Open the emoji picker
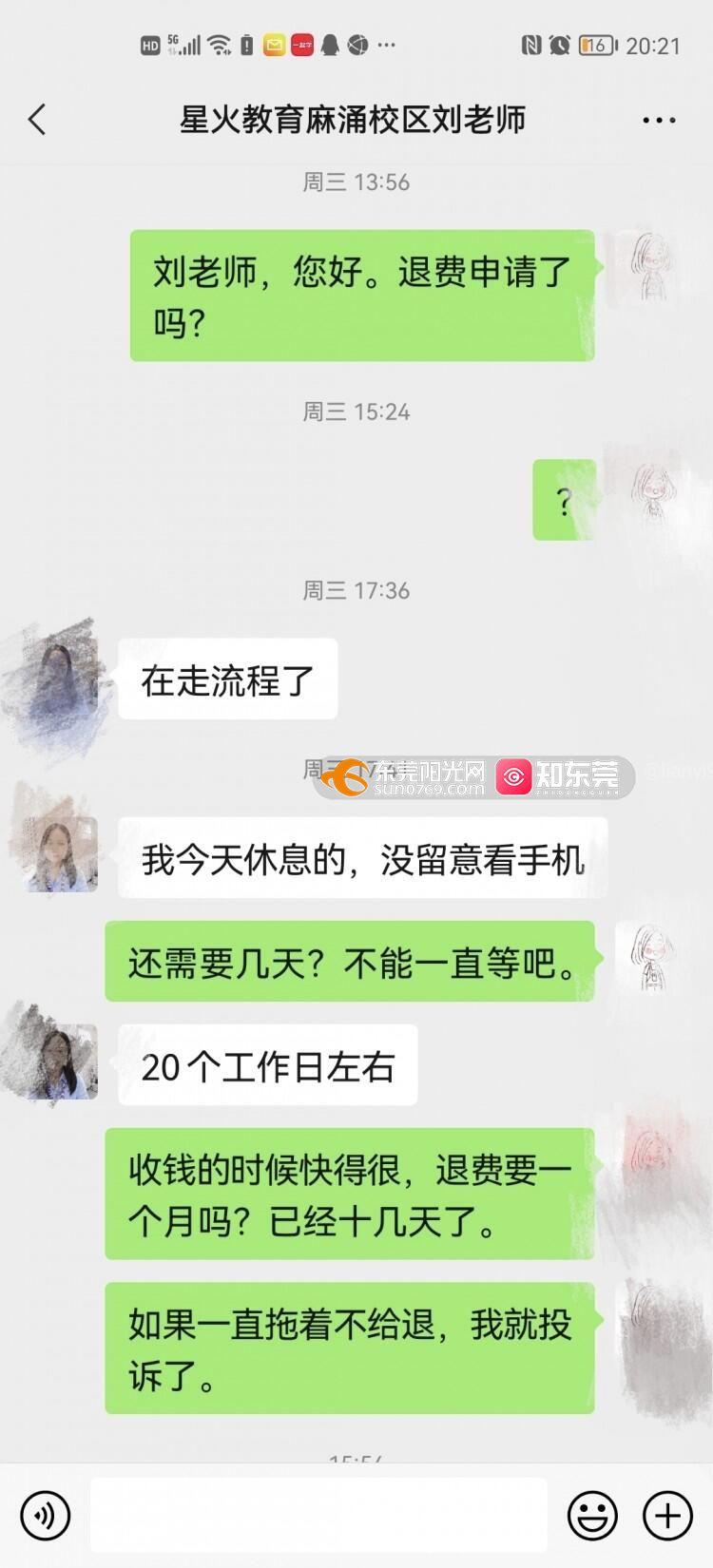Image resolution: width=713 pixels, height=1568 pixels. coord(592,1515)
